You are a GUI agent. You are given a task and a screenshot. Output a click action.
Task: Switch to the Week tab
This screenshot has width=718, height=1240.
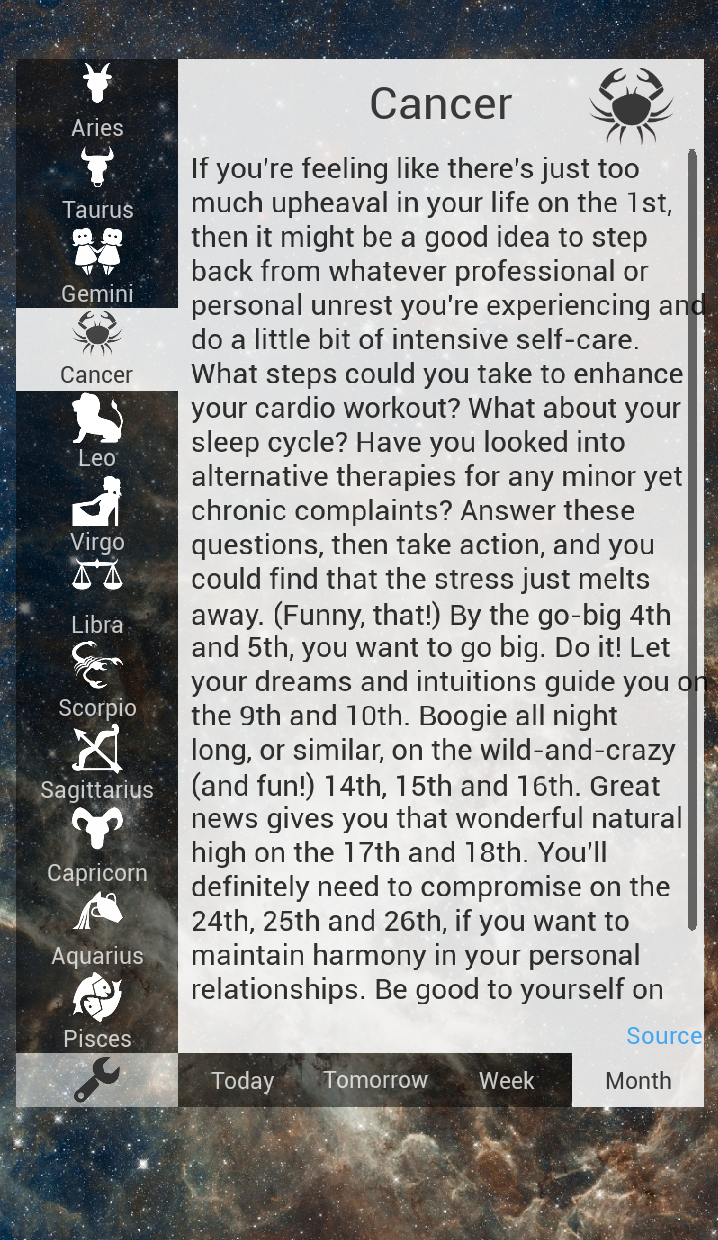point(506,1081)
